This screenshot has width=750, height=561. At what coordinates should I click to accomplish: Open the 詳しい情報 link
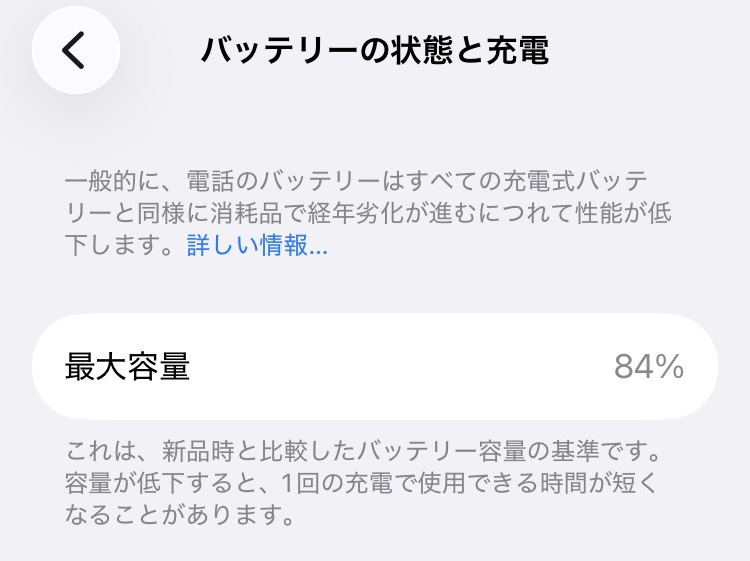tap(257, 247)
